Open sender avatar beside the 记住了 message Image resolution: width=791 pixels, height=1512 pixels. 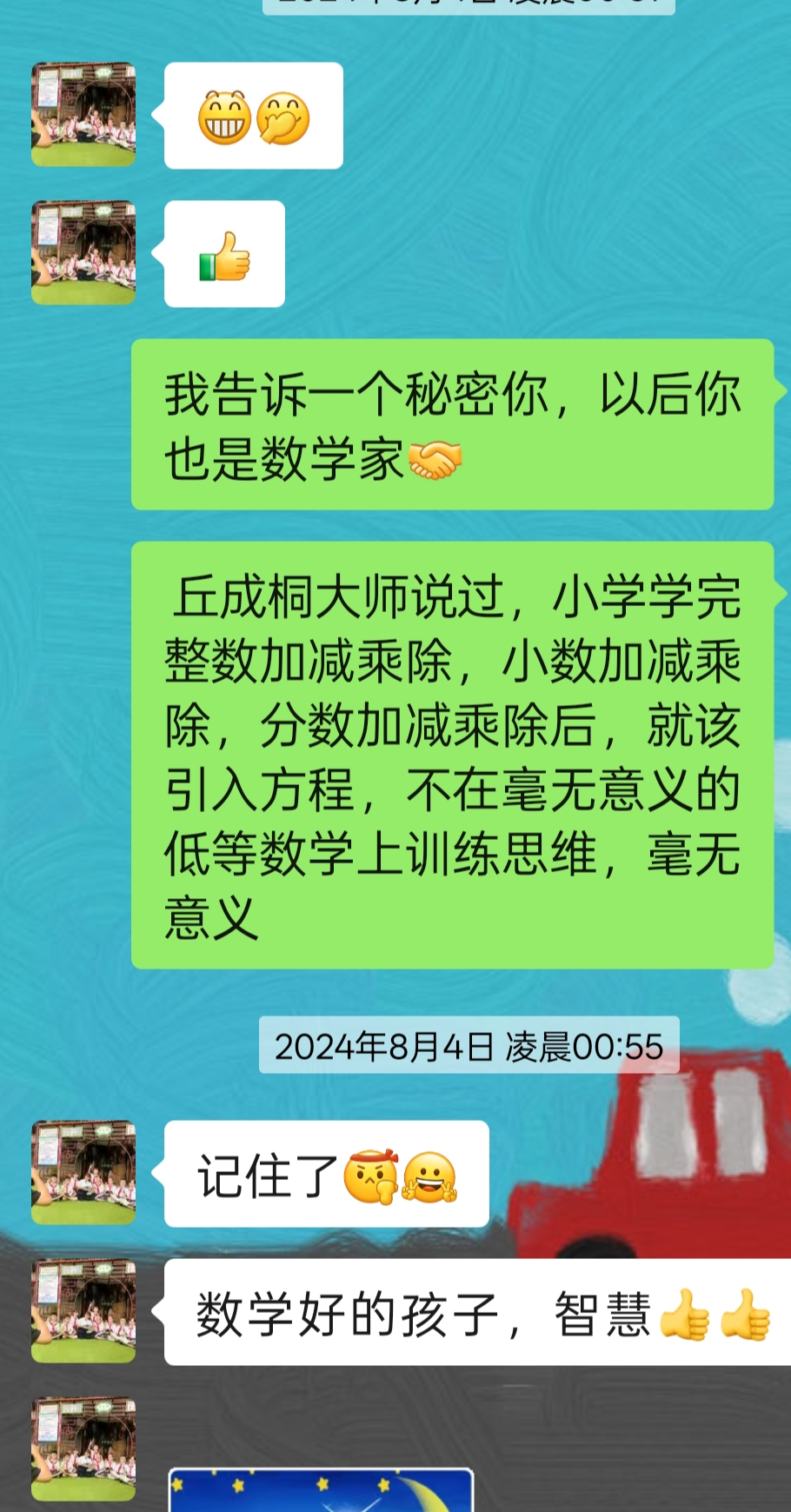83,1172
